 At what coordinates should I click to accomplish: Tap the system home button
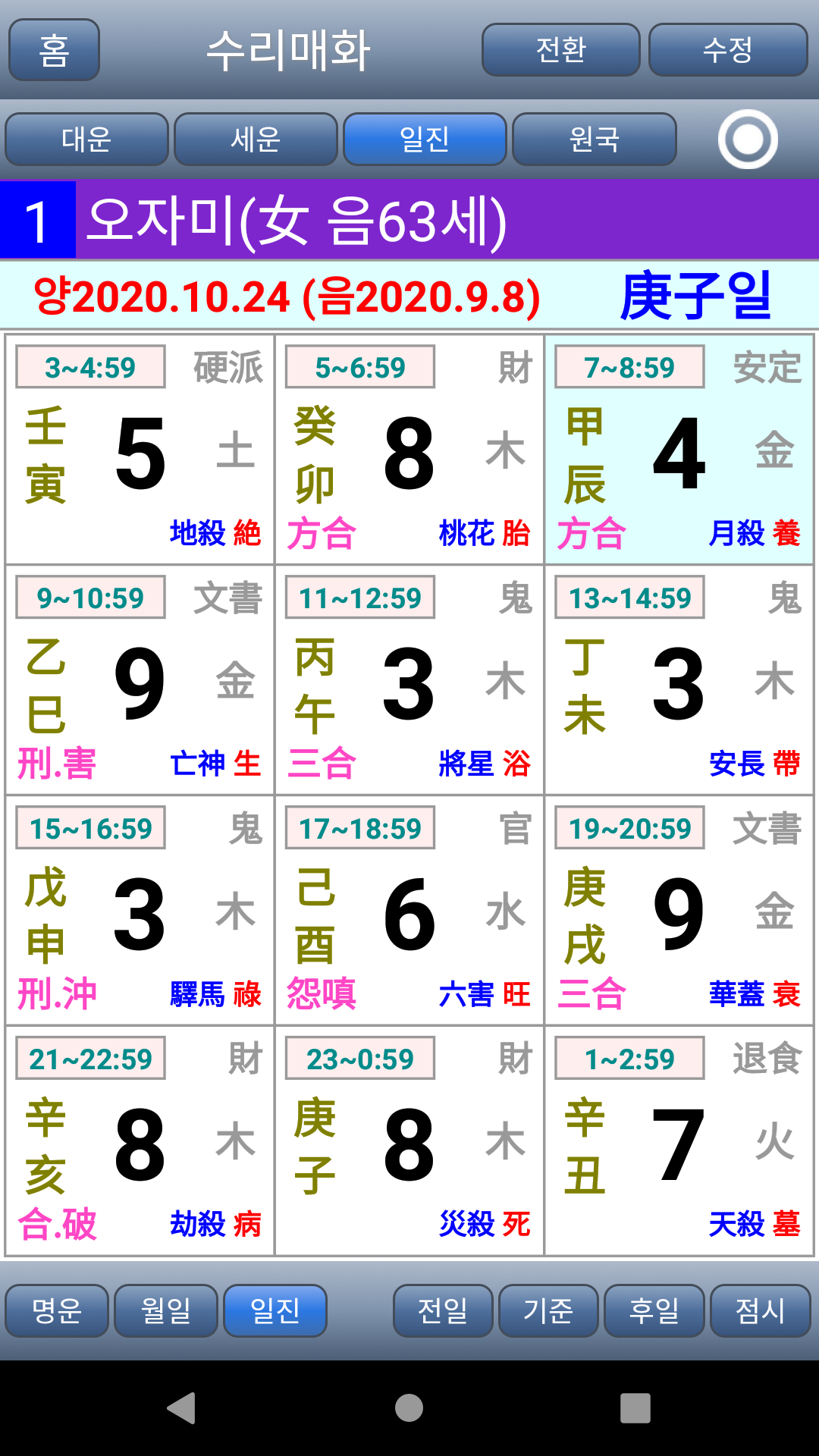point(409,1408)
